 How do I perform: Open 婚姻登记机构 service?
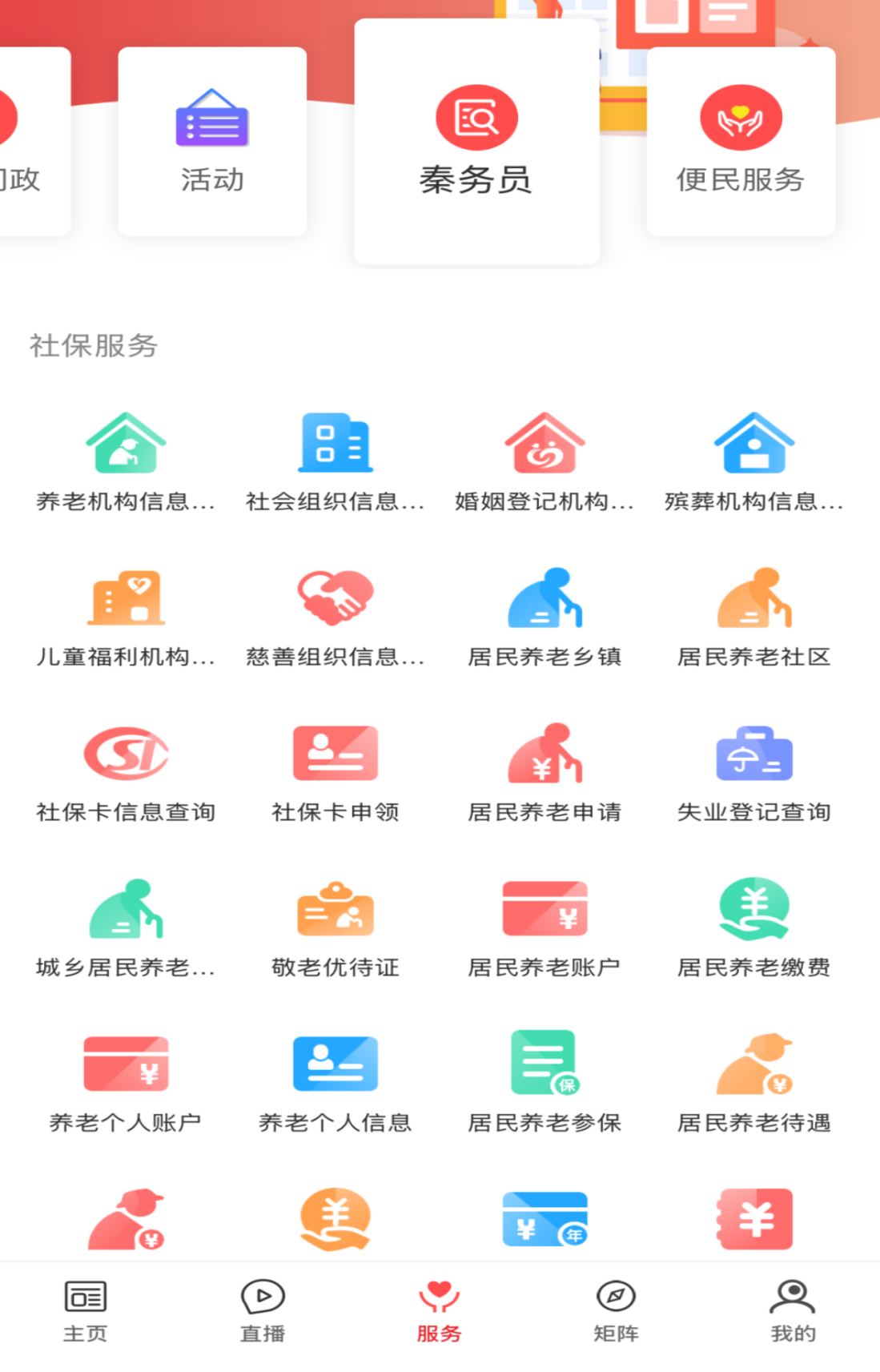[544, 461]
